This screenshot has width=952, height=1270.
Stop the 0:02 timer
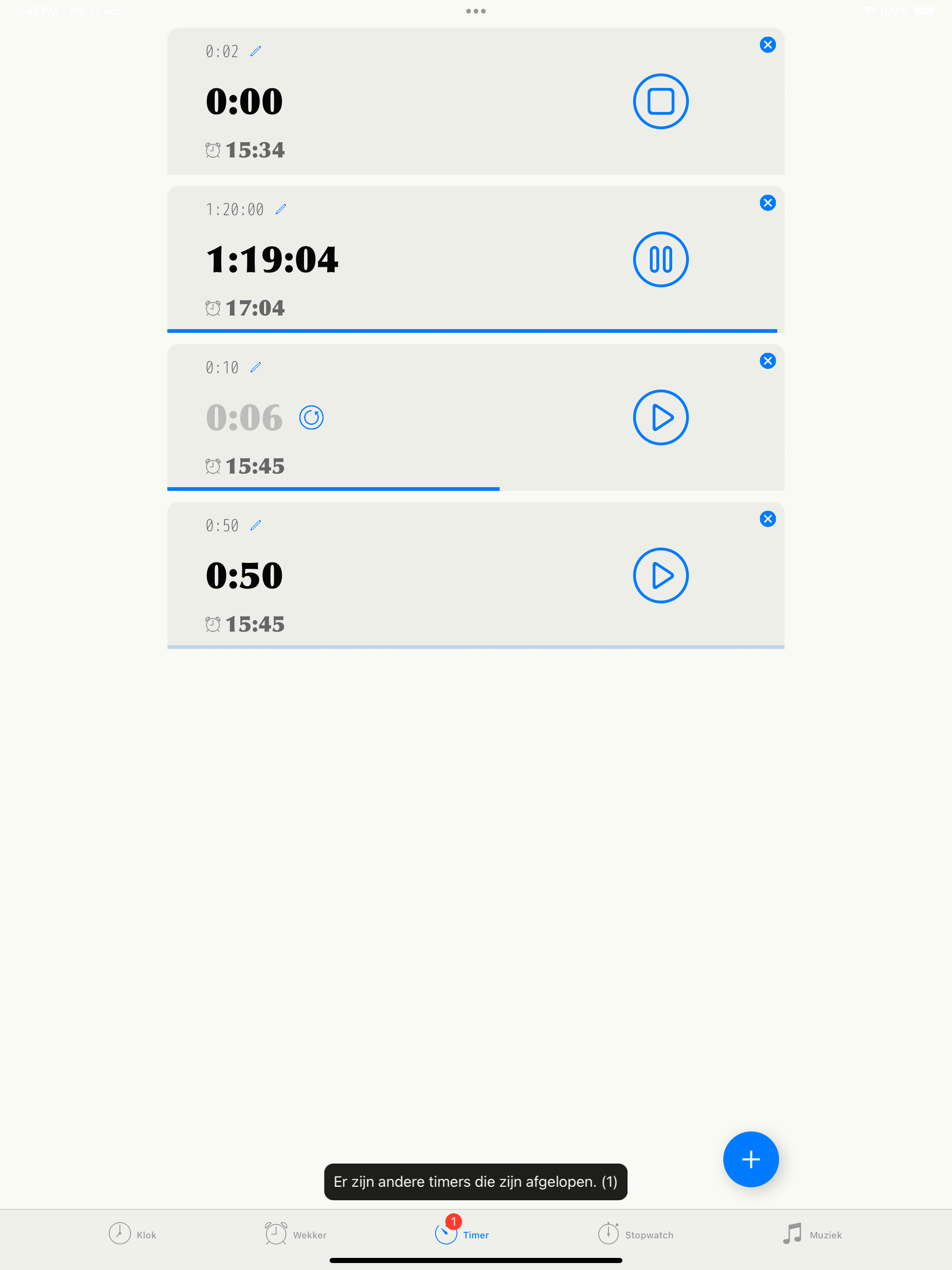coord(661,101)
